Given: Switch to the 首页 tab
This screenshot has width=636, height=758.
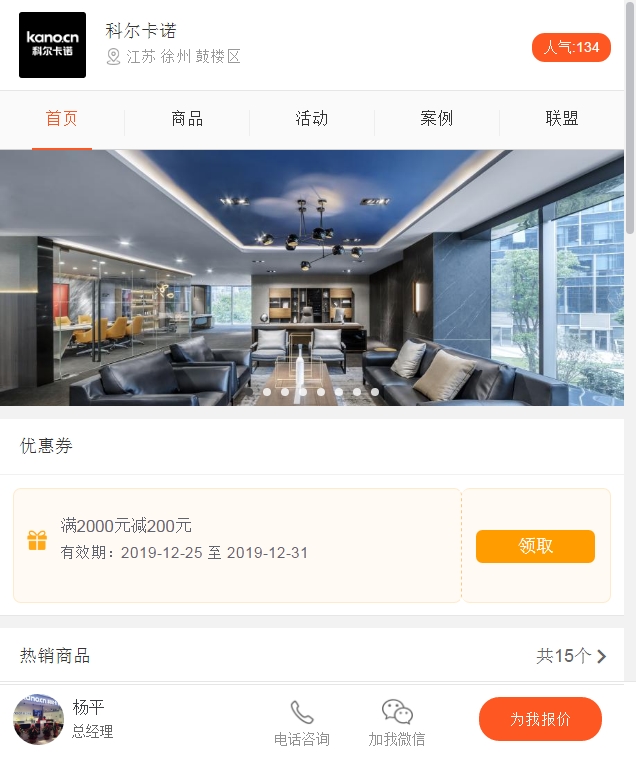Looking at the screenshot, I should click(x=62, y=119).
